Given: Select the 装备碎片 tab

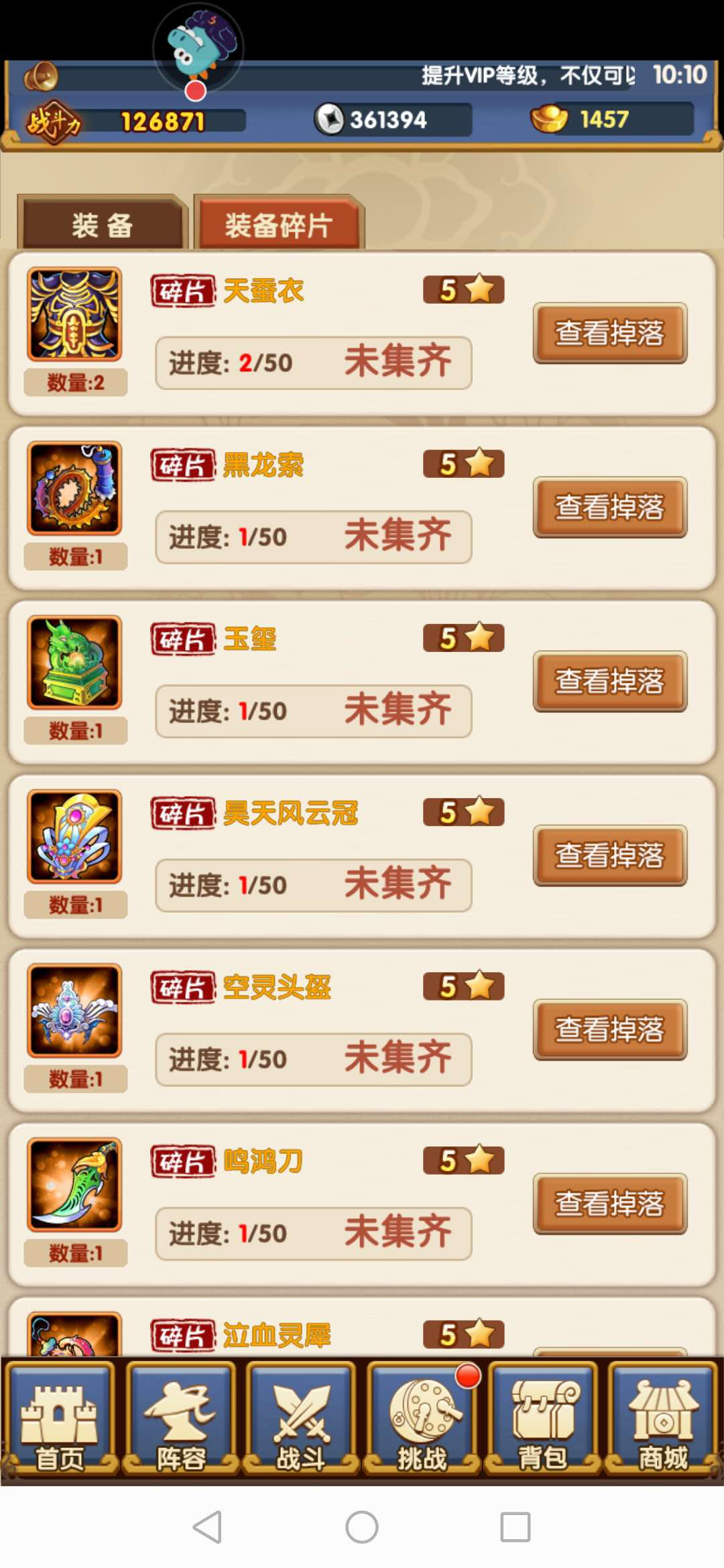Looking at the screenshot, I should pyautogui.click(x=278, y=224).
